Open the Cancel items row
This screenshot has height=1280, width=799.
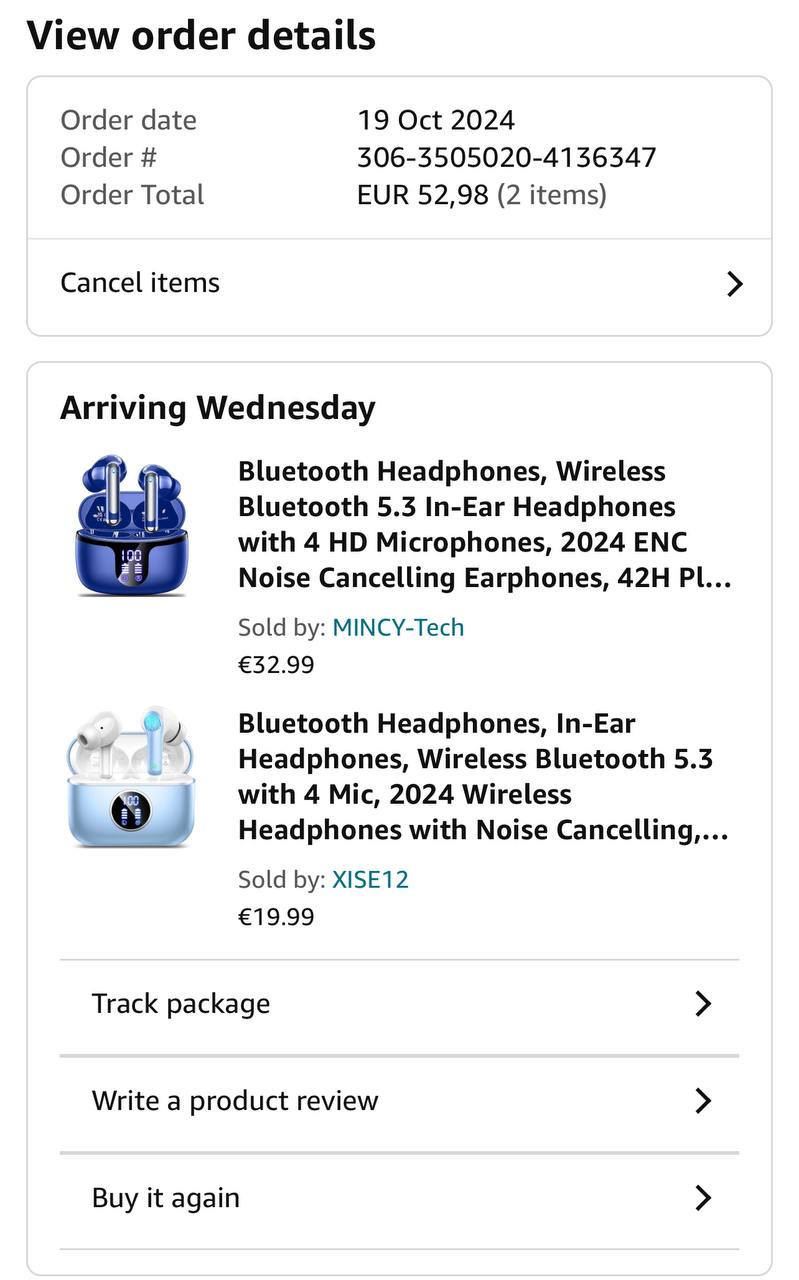pos(398,283)
